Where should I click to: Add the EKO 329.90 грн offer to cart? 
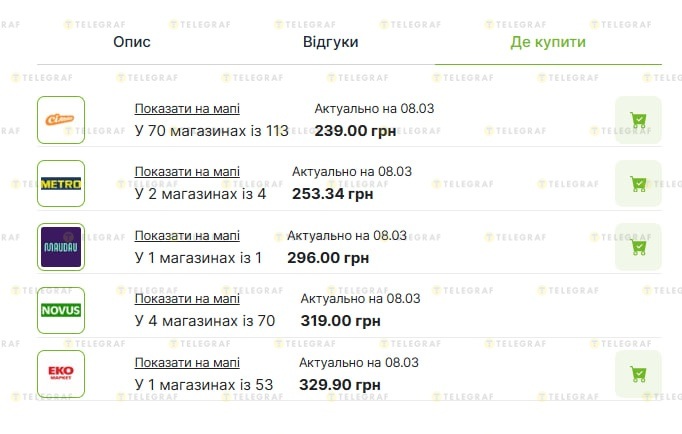[x=638, y=375]
